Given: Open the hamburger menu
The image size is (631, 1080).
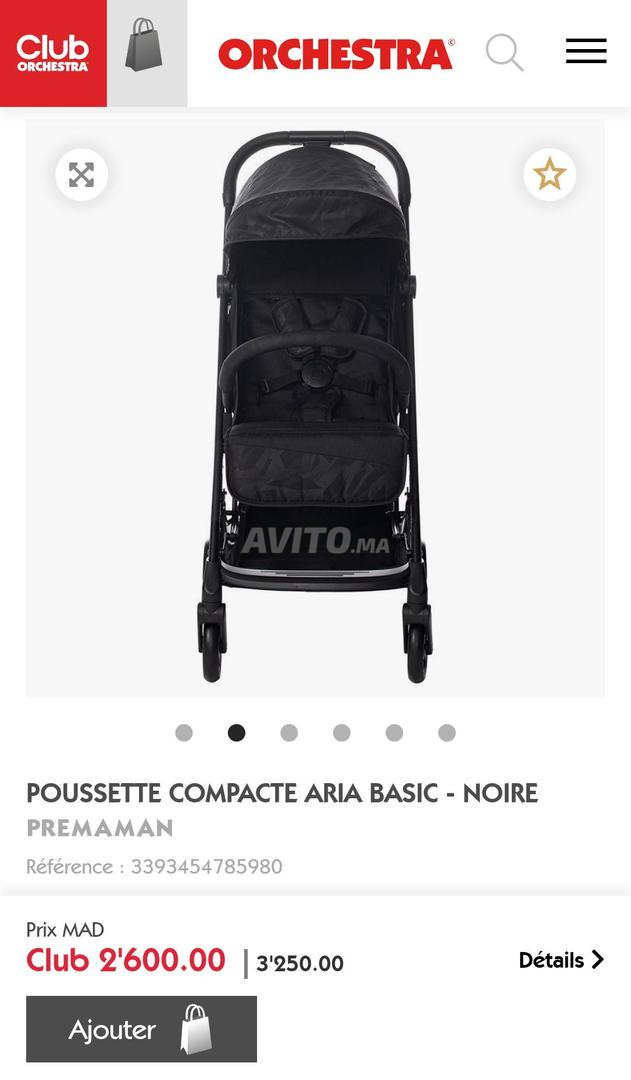Looking at the screenshot, I should click(x=586, y=51).
